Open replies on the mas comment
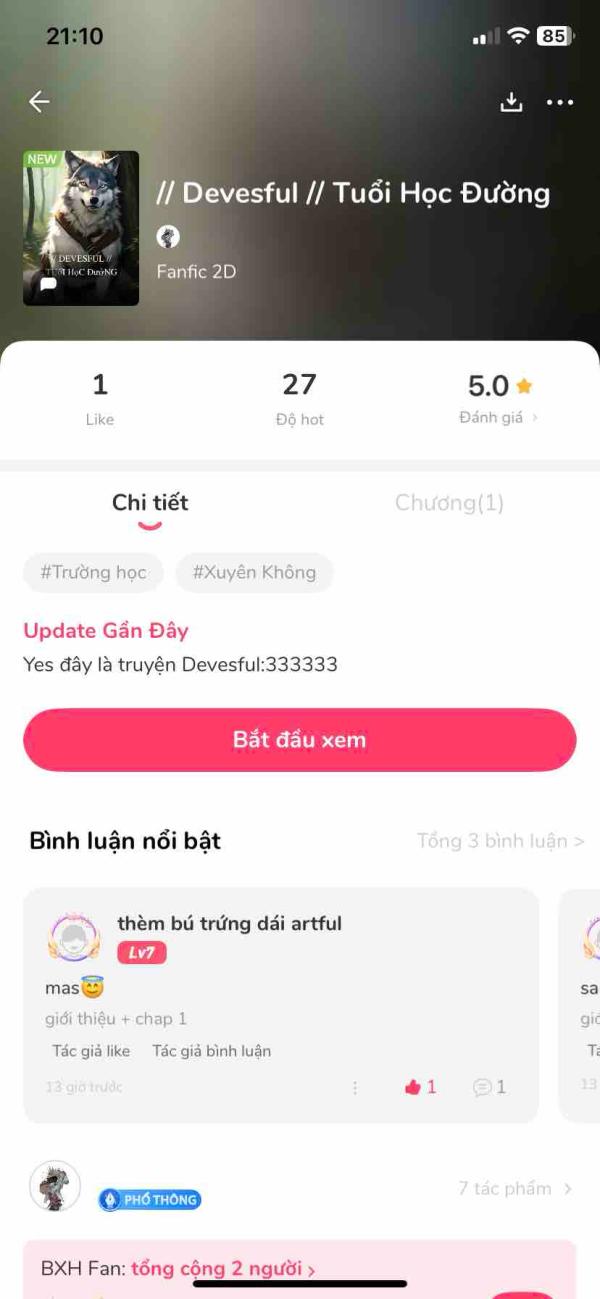Image resolution: width=600 pixels, height=1299 pixels. coord(489,1087)
